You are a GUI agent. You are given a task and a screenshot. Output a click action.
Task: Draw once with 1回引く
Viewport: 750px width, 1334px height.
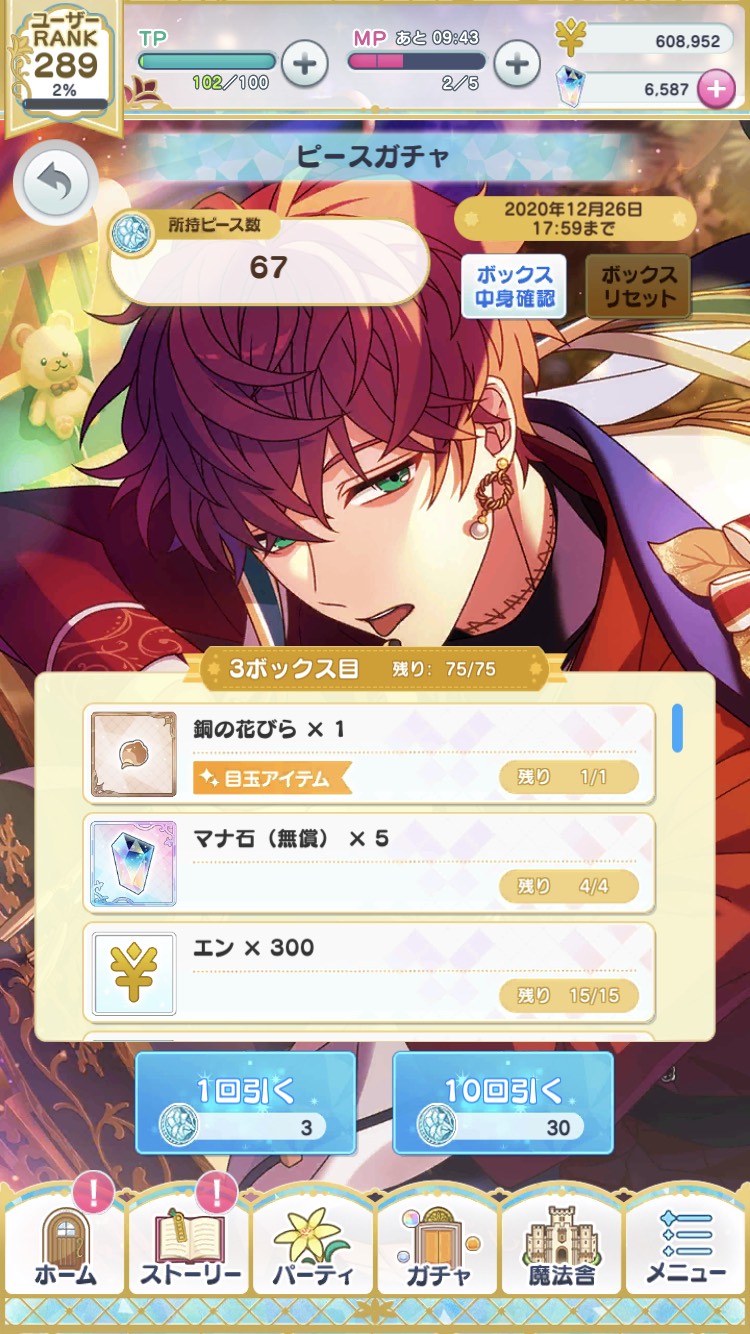tap(246, 1103)
